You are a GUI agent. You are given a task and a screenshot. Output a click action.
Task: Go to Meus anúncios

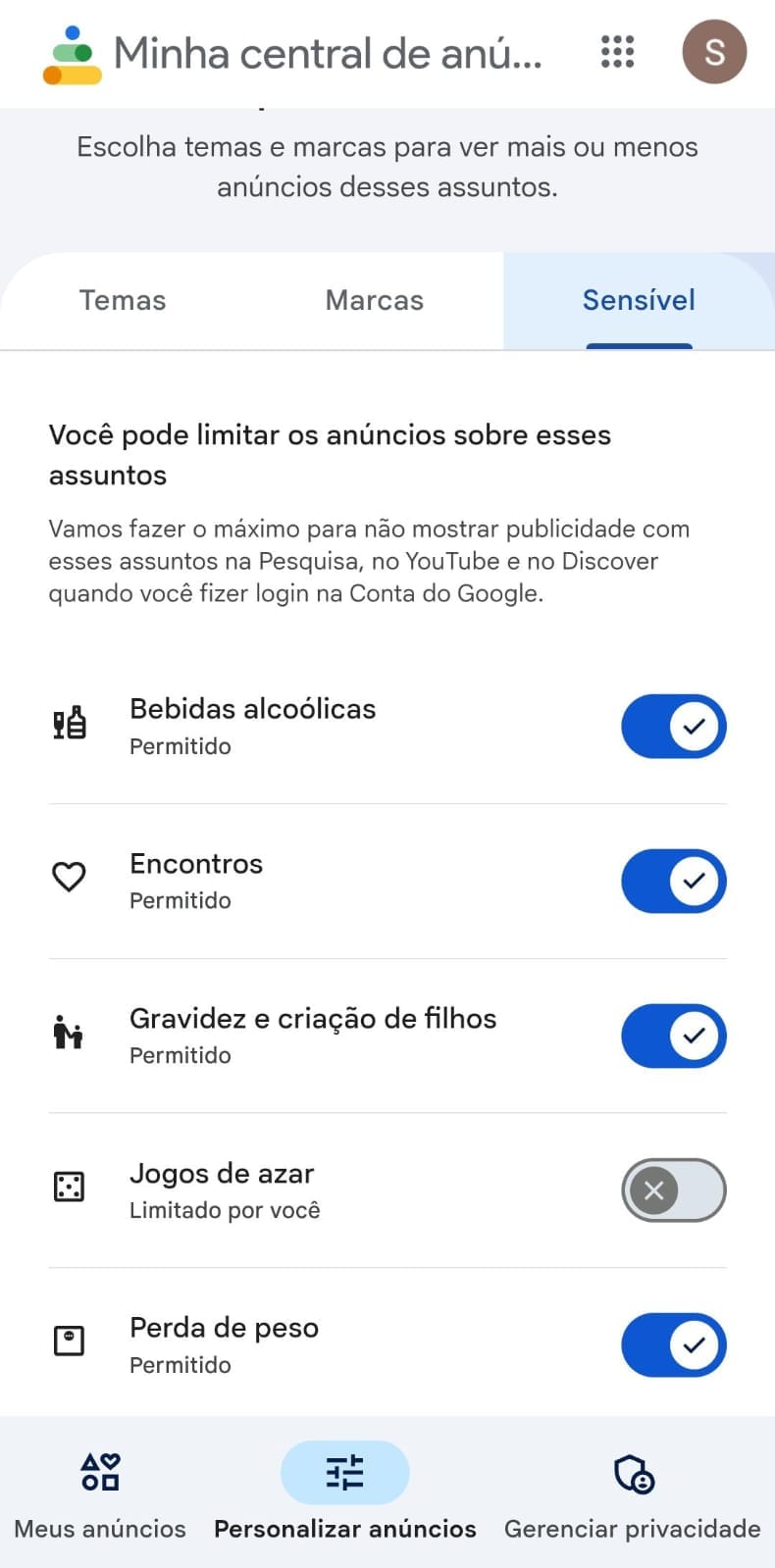(100, 1495)
